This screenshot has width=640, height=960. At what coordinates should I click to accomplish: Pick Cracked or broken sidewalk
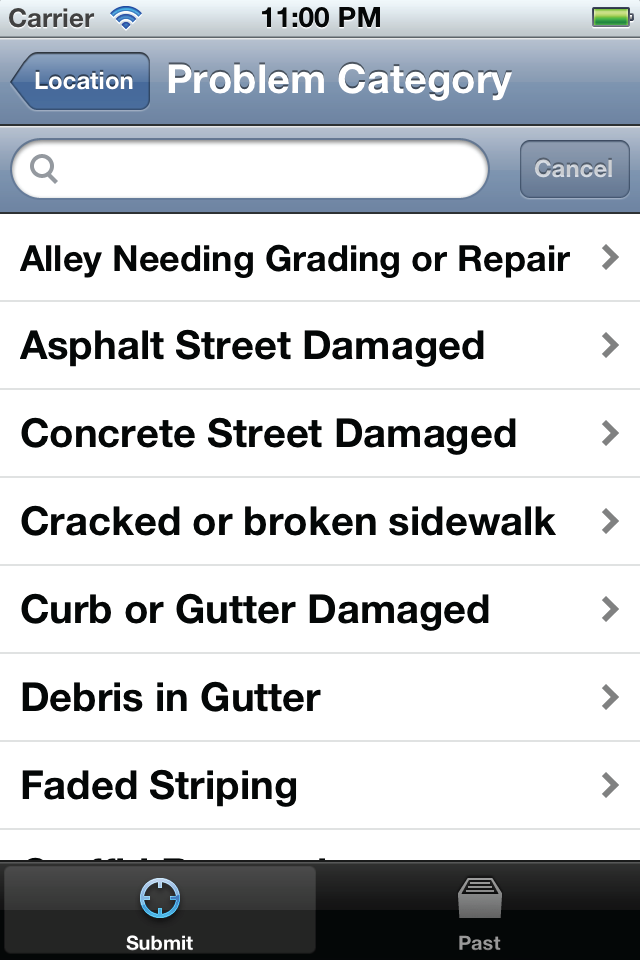point(320,522)
